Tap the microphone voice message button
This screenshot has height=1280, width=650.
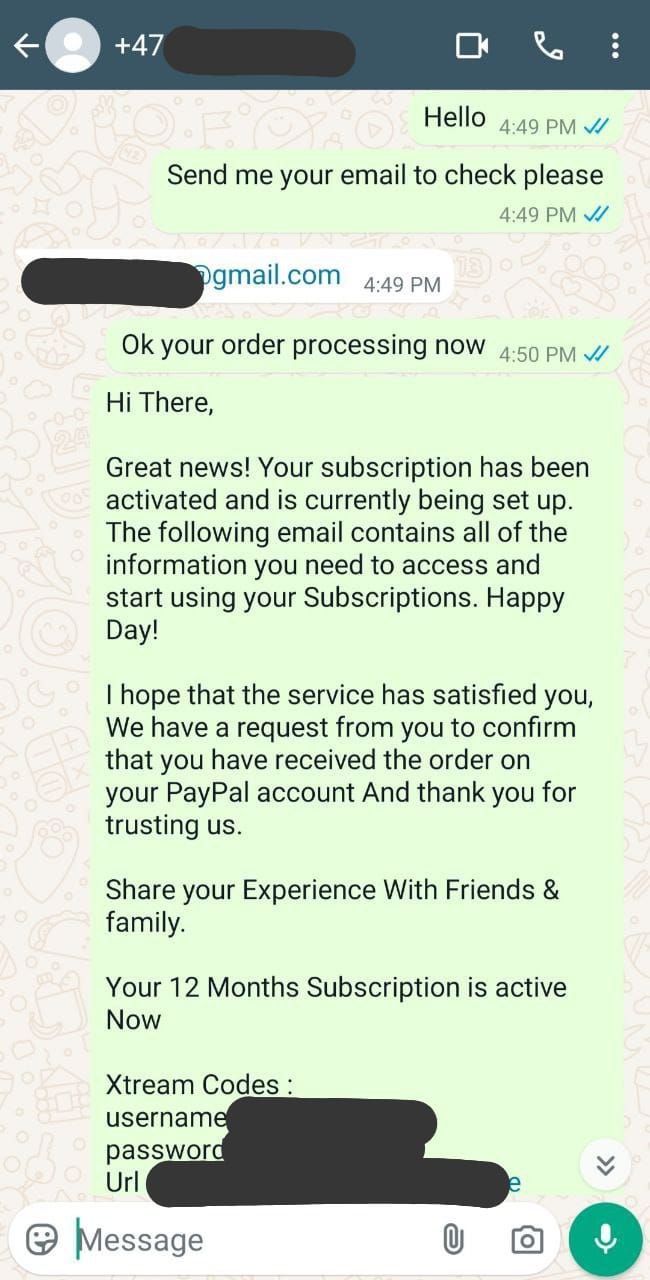605,1240
